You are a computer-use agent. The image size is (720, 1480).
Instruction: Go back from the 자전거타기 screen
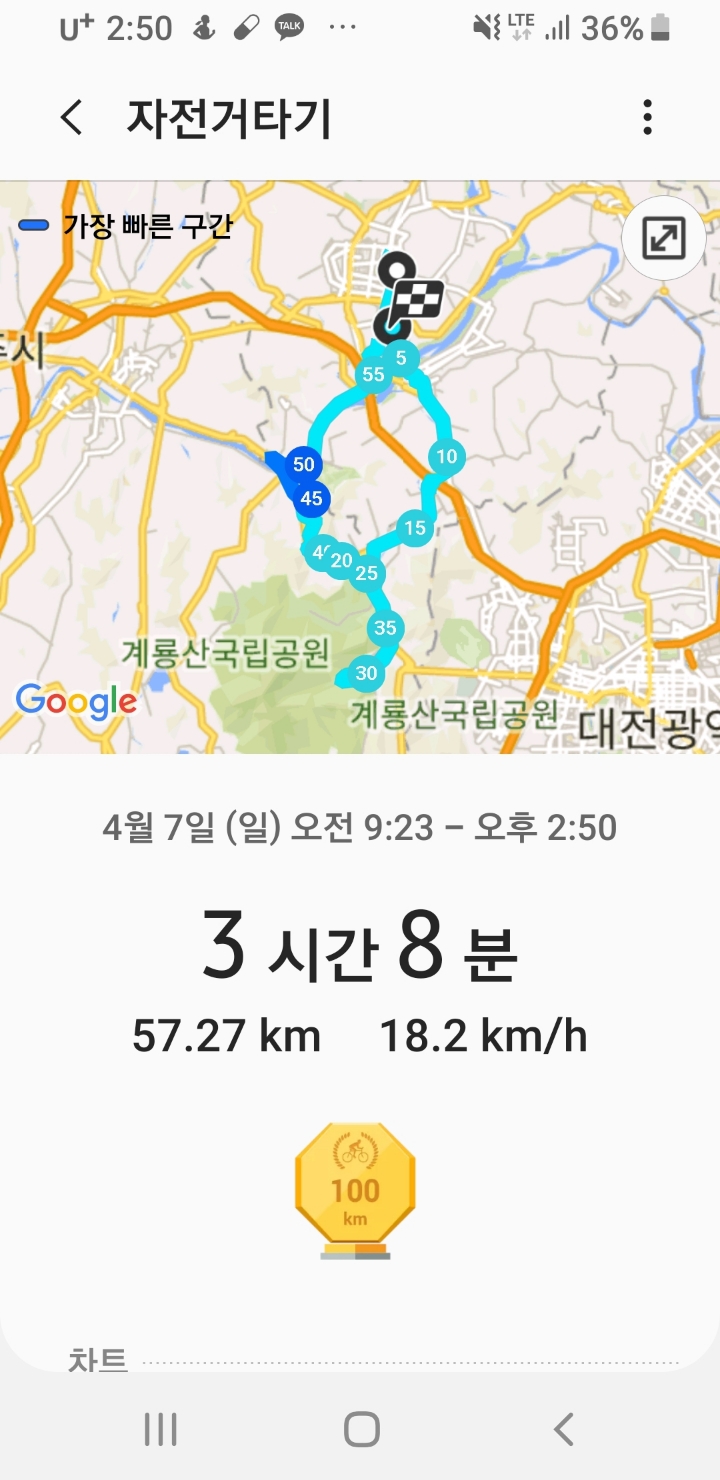(71, 118)
